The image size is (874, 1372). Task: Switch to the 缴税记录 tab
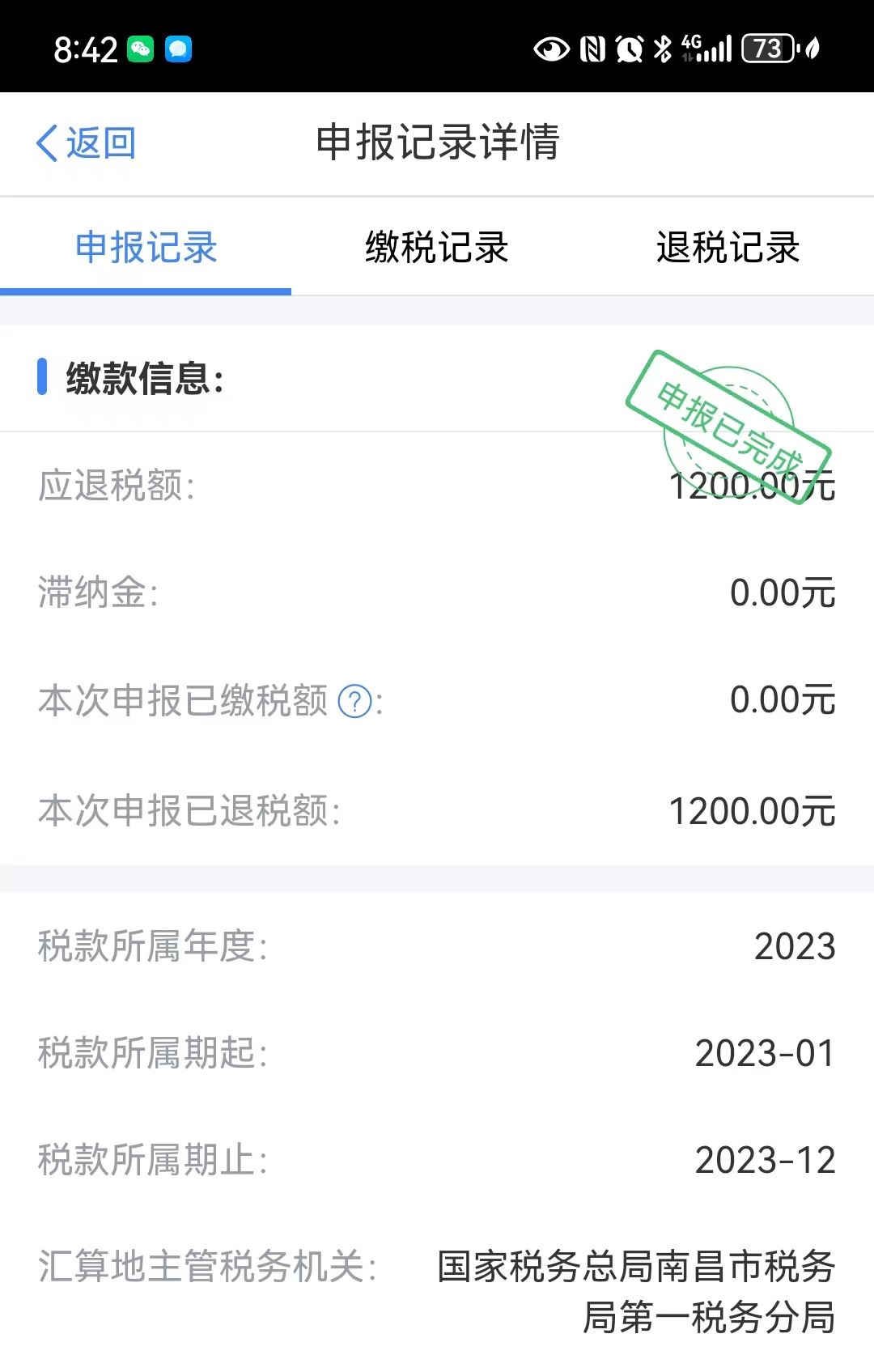tap(436, 248)
